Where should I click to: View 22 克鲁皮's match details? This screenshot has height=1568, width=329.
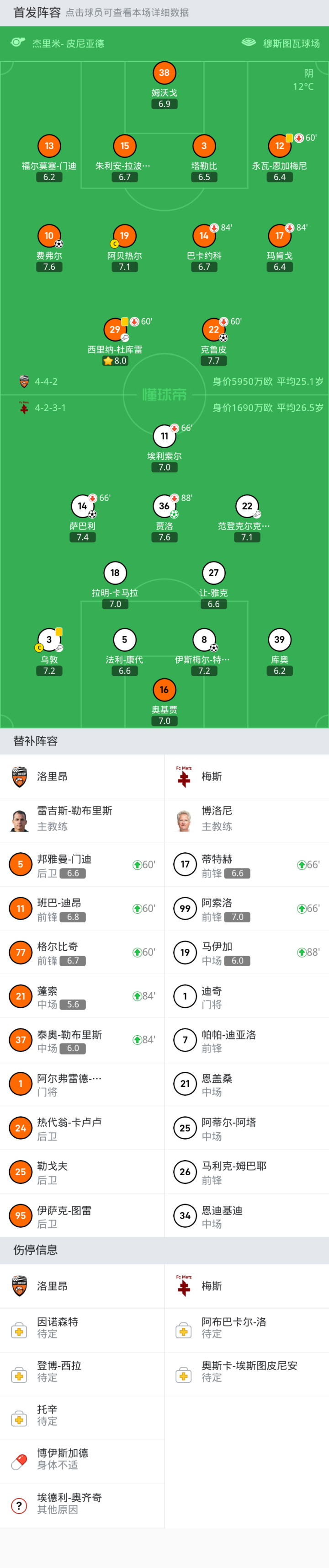213,330
